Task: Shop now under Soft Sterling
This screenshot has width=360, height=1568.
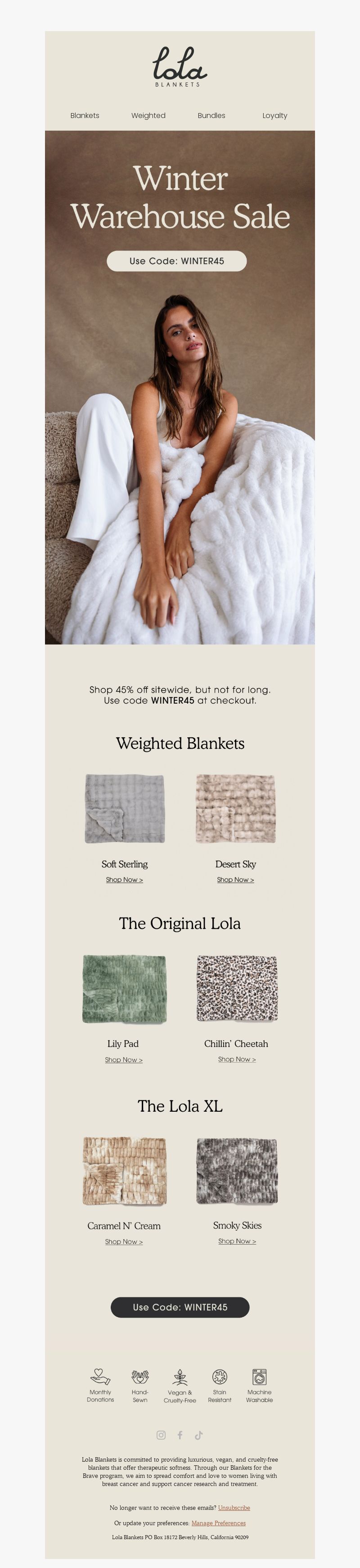Action: coord(124,880)
